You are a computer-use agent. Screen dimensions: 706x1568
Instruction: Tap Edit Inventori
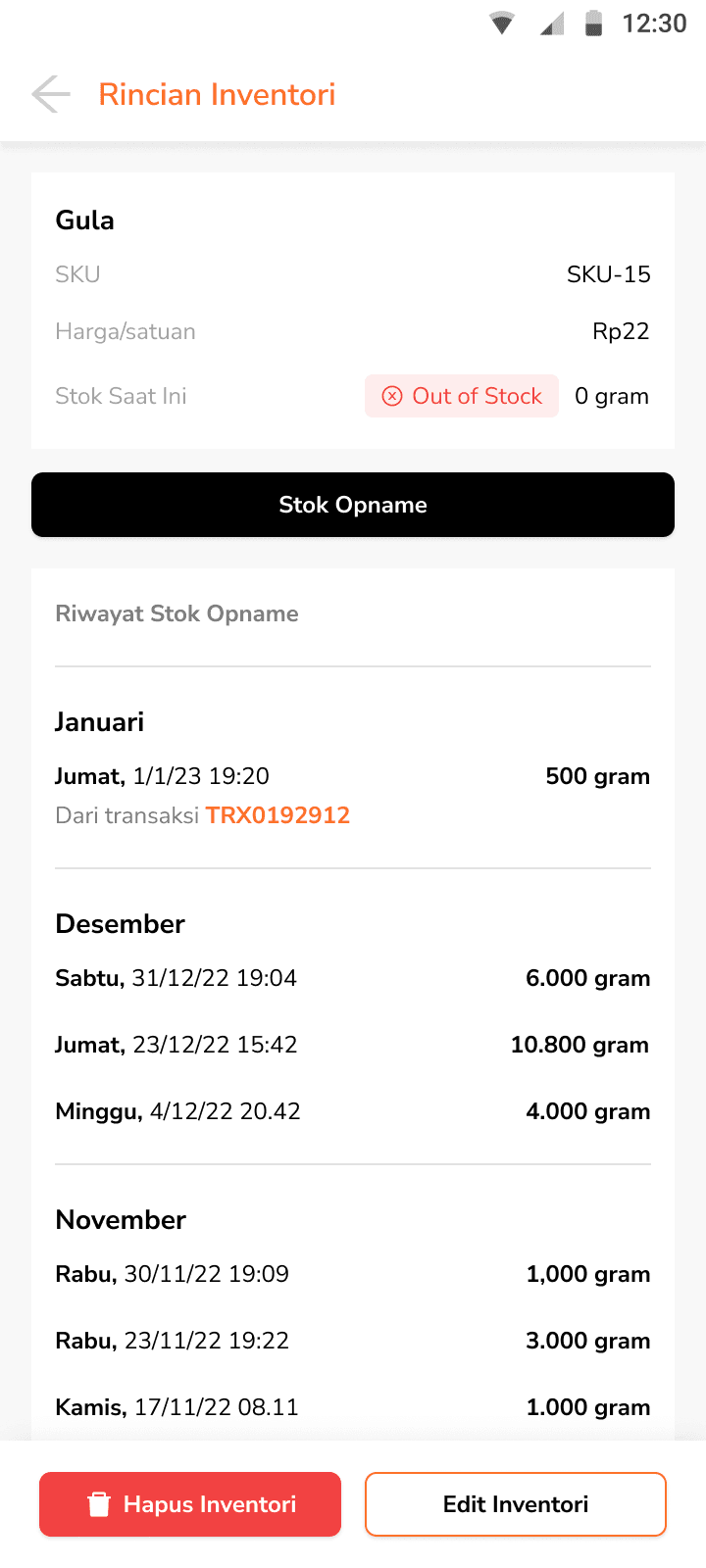tap(516, 1504)
